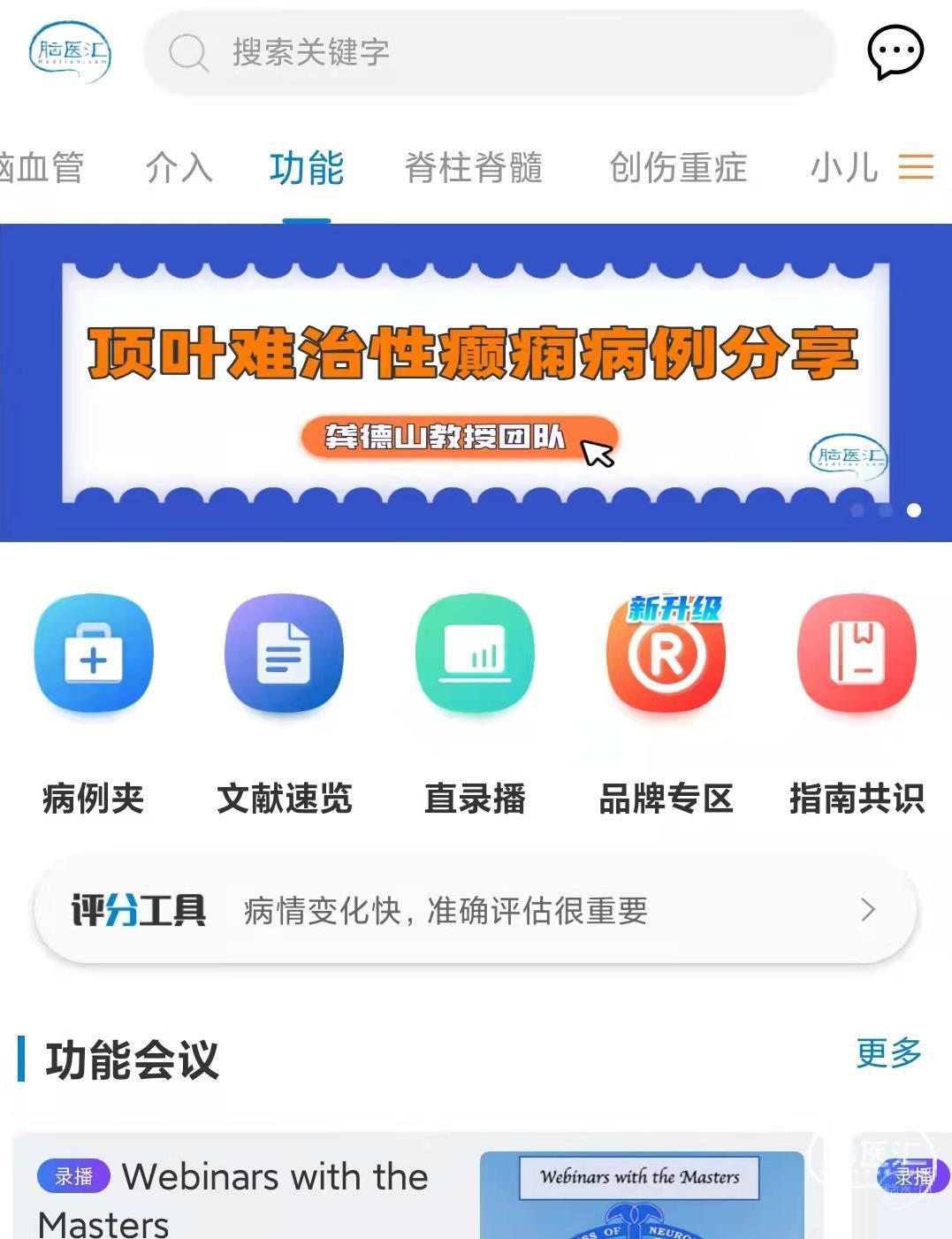The width and height of the screenshot is (952, 1239).
Task: Open the orange category menu icon
Action: click(x=916, y=166)
